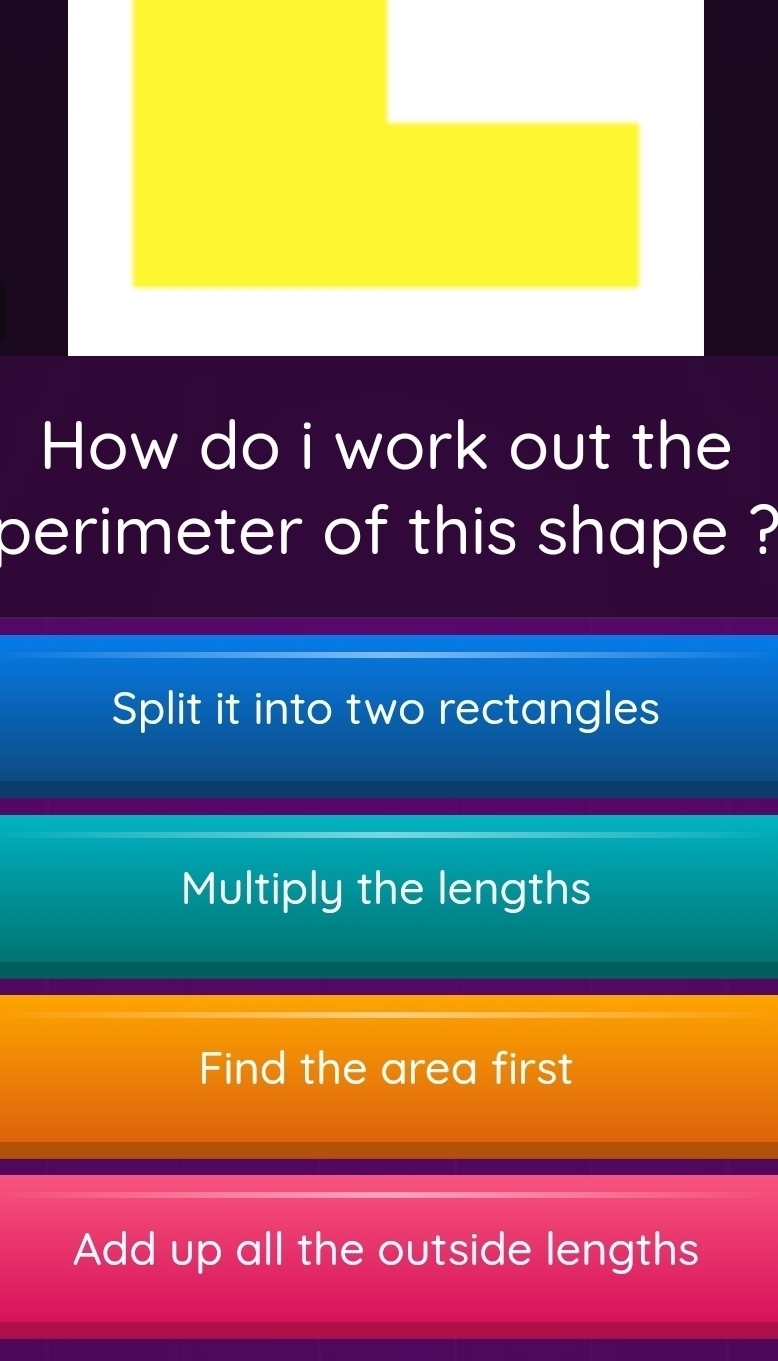Pick the 'Find the area first' option

388,1070
